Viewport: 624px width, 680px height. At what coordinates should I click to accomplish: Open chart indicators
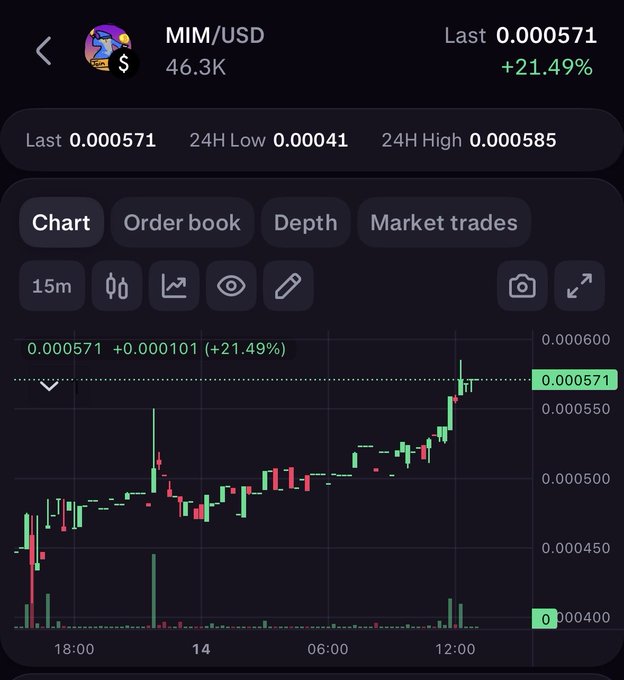tap(174, 287)
